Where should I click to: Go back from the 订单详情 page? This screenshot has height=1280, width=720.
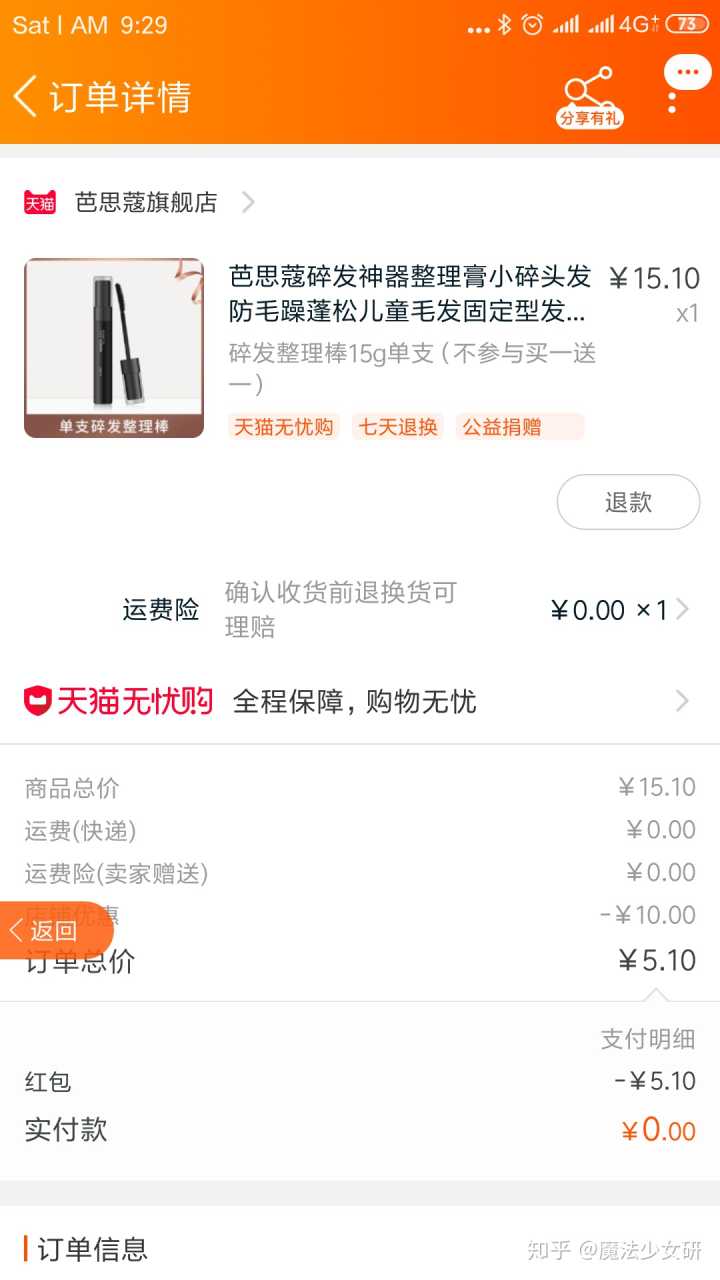[x=26, y=97]
